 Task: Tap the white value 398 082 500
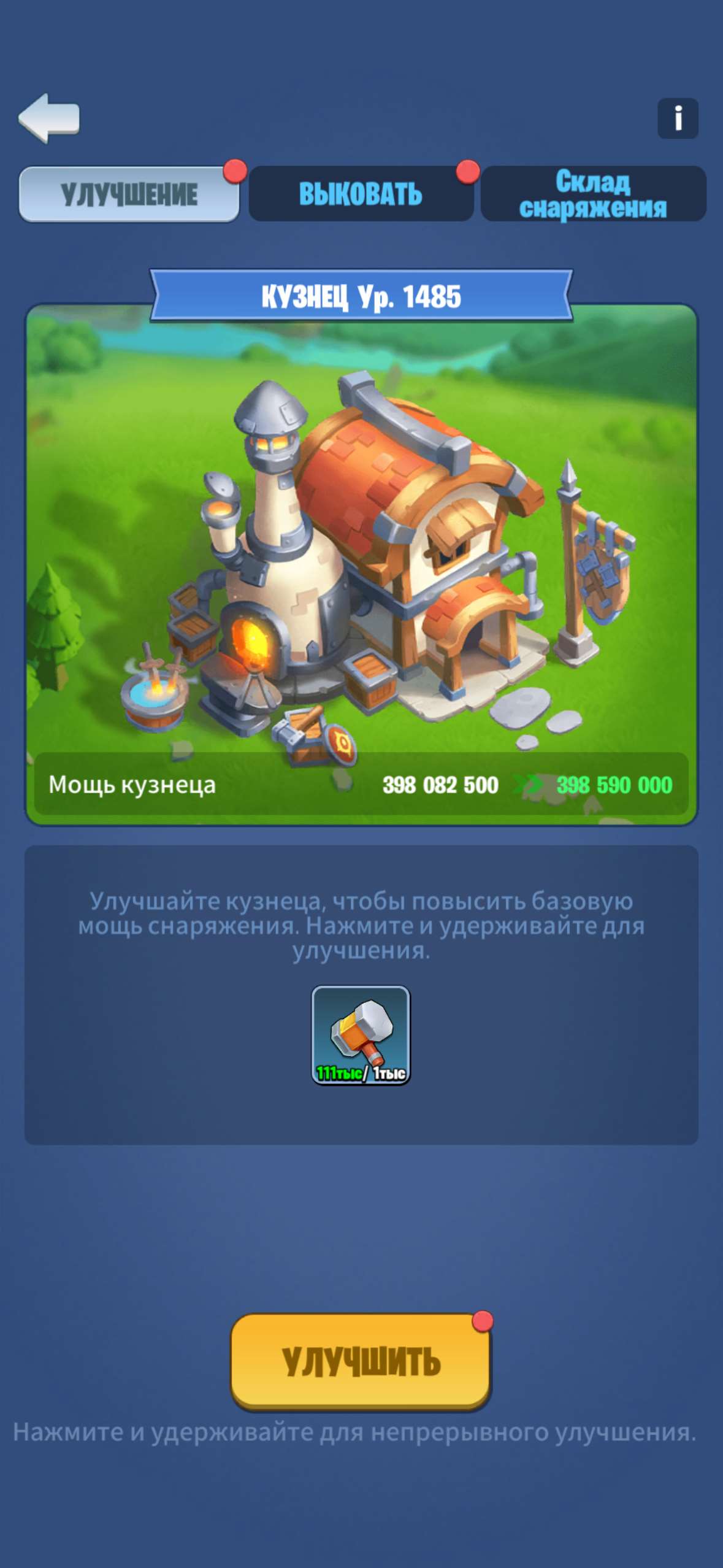click(x=440, y=784)
